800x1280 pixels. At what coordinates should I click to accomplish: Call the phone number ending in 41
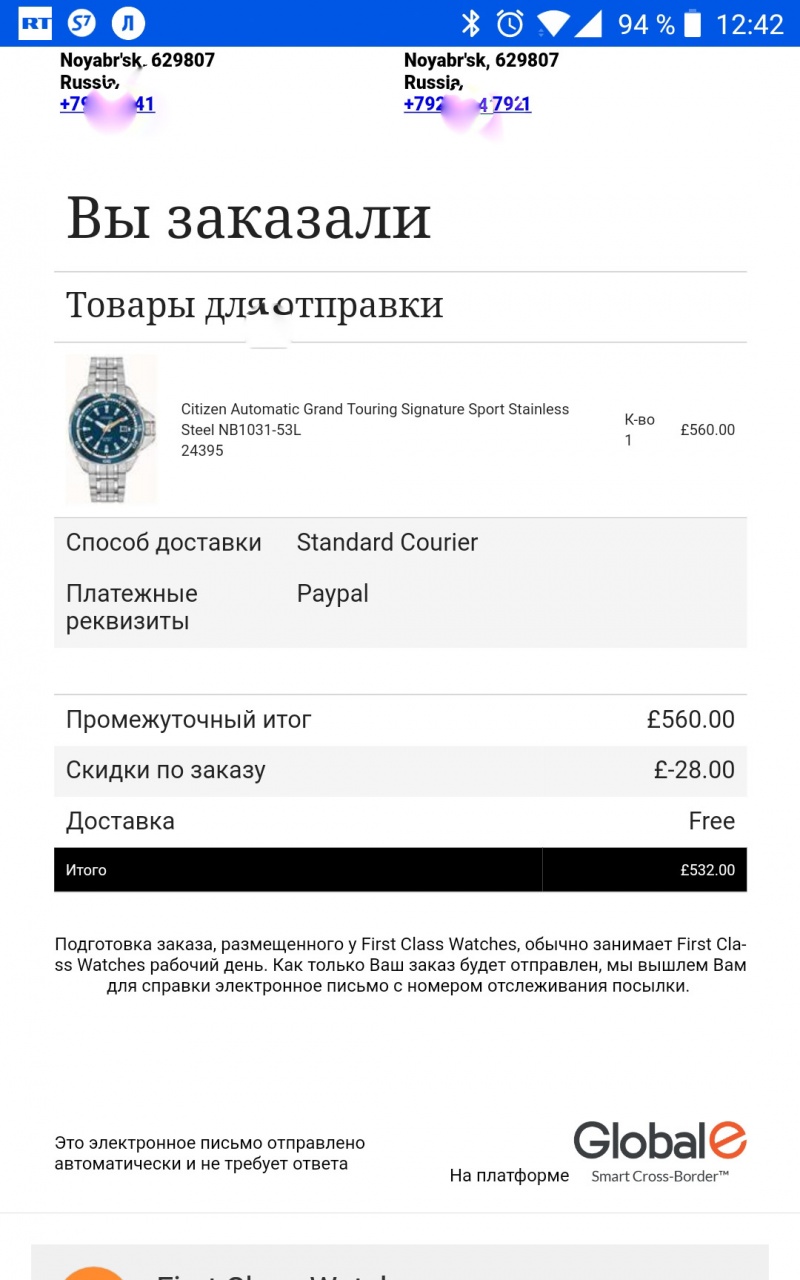click(x=107, y=104)
